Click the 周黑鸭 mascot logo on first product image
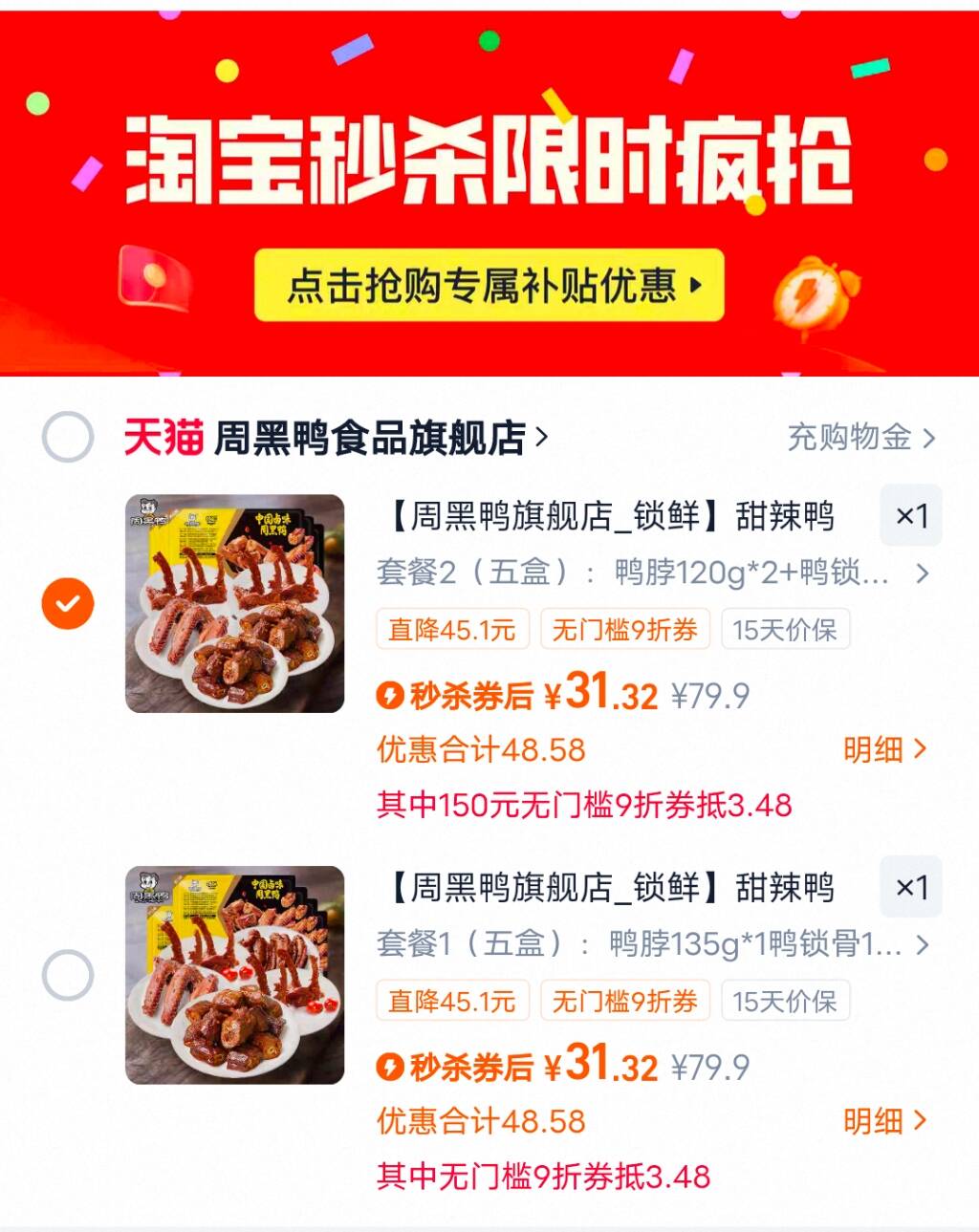Viewport: 979px width, 1232px height. 150,511
